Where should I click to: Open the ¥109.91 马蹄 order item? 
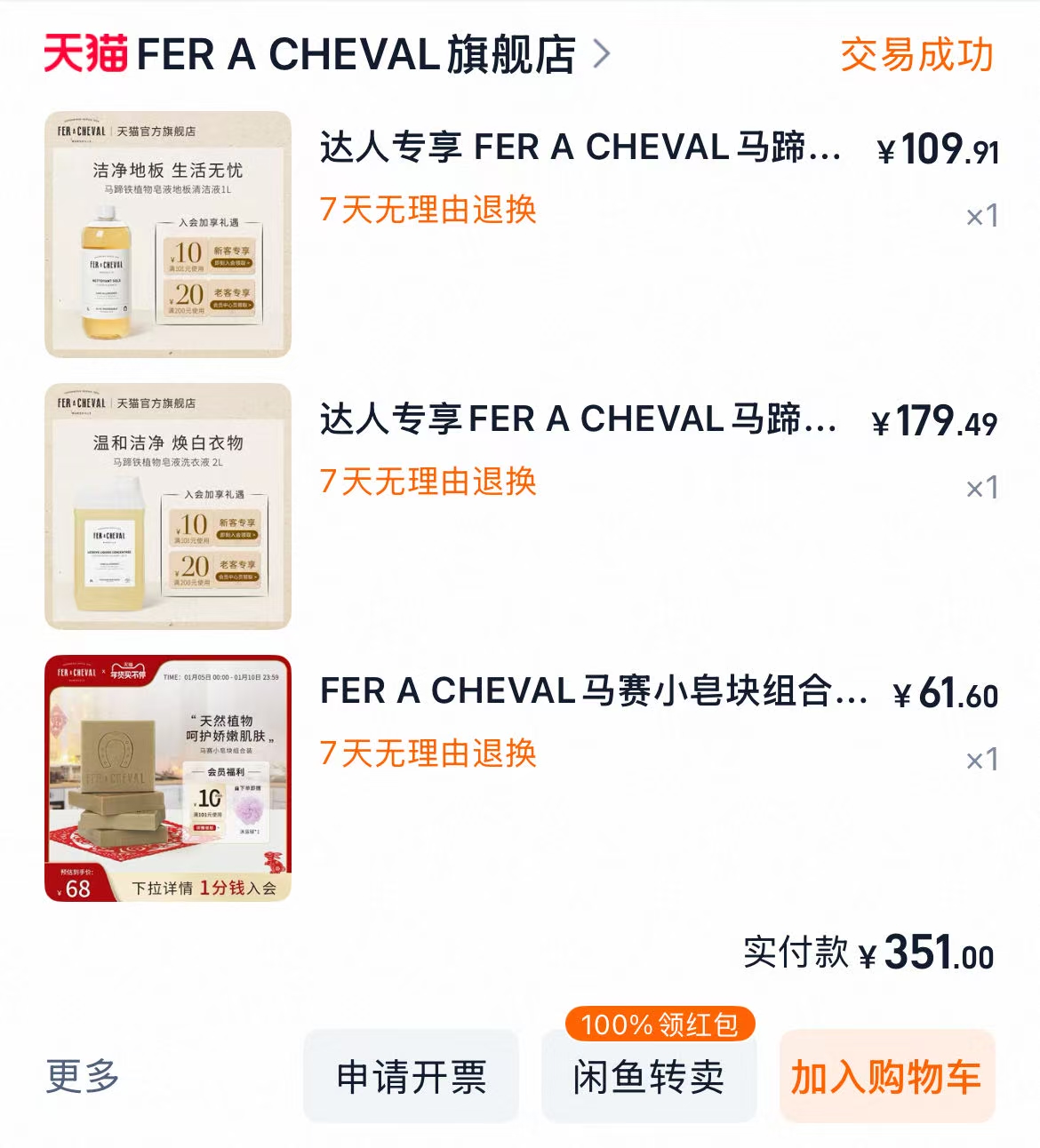pyautogui.click(x=580, y=147)
